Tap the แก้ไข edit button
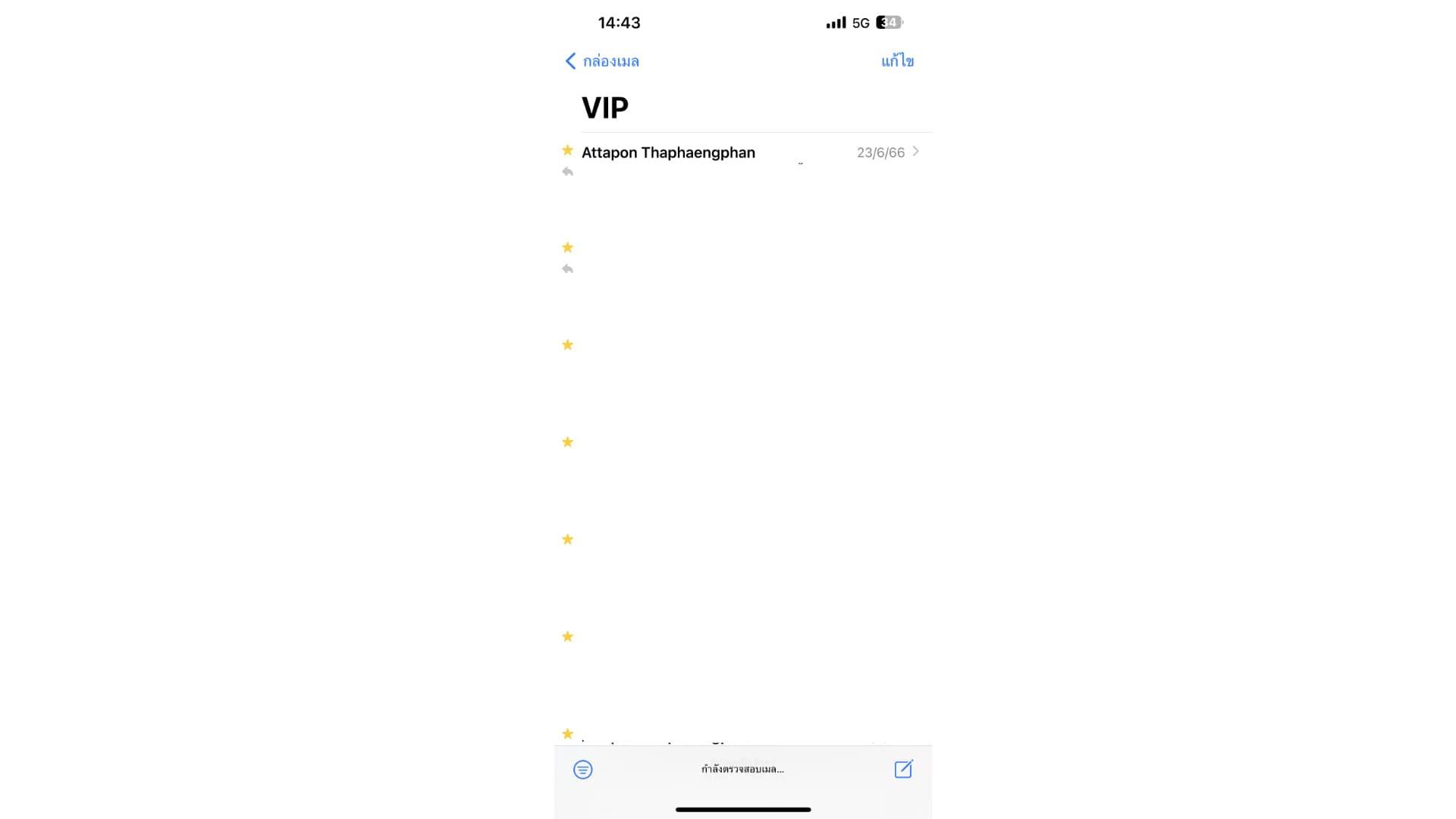1456x819 pixels. (897, 61)
